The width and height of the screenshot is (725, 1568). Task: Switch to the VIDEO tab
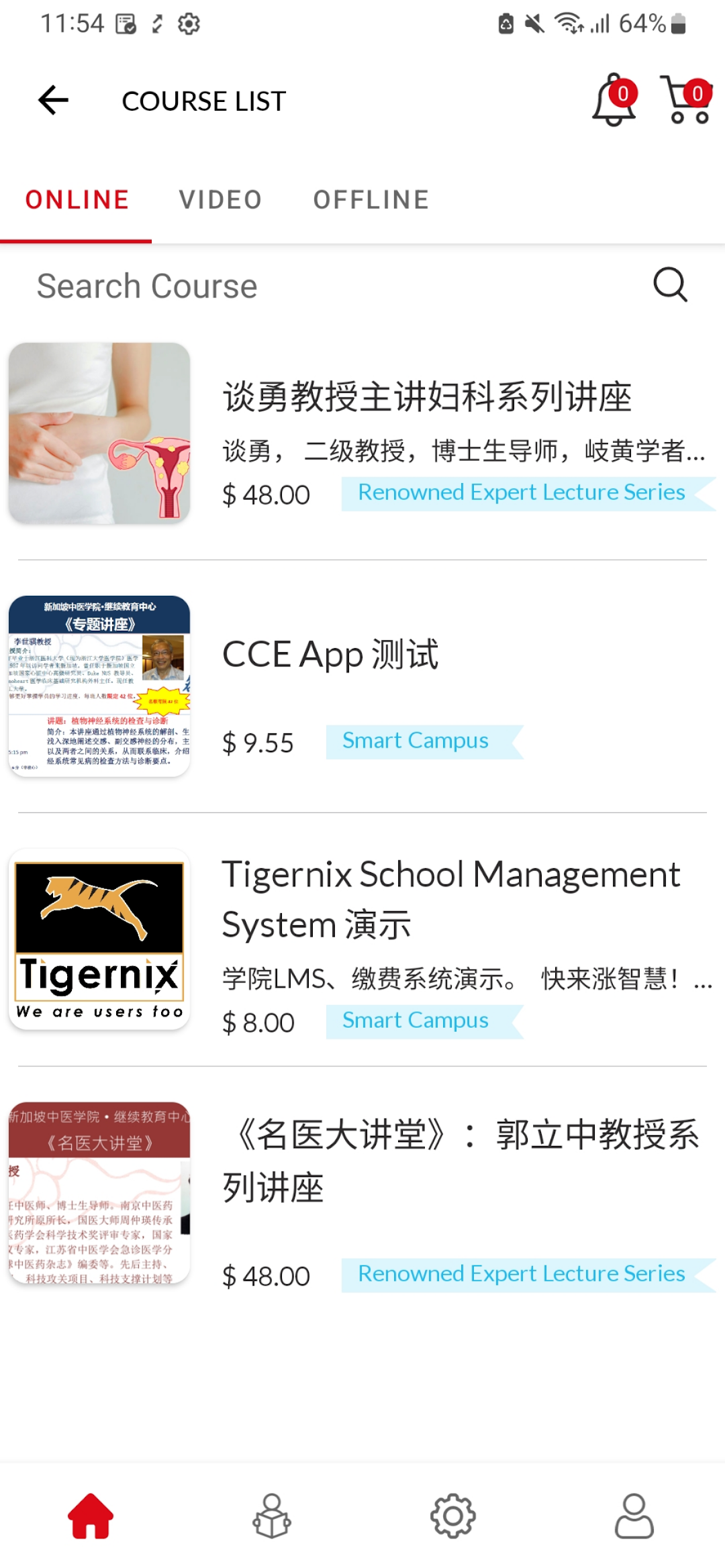220,200
